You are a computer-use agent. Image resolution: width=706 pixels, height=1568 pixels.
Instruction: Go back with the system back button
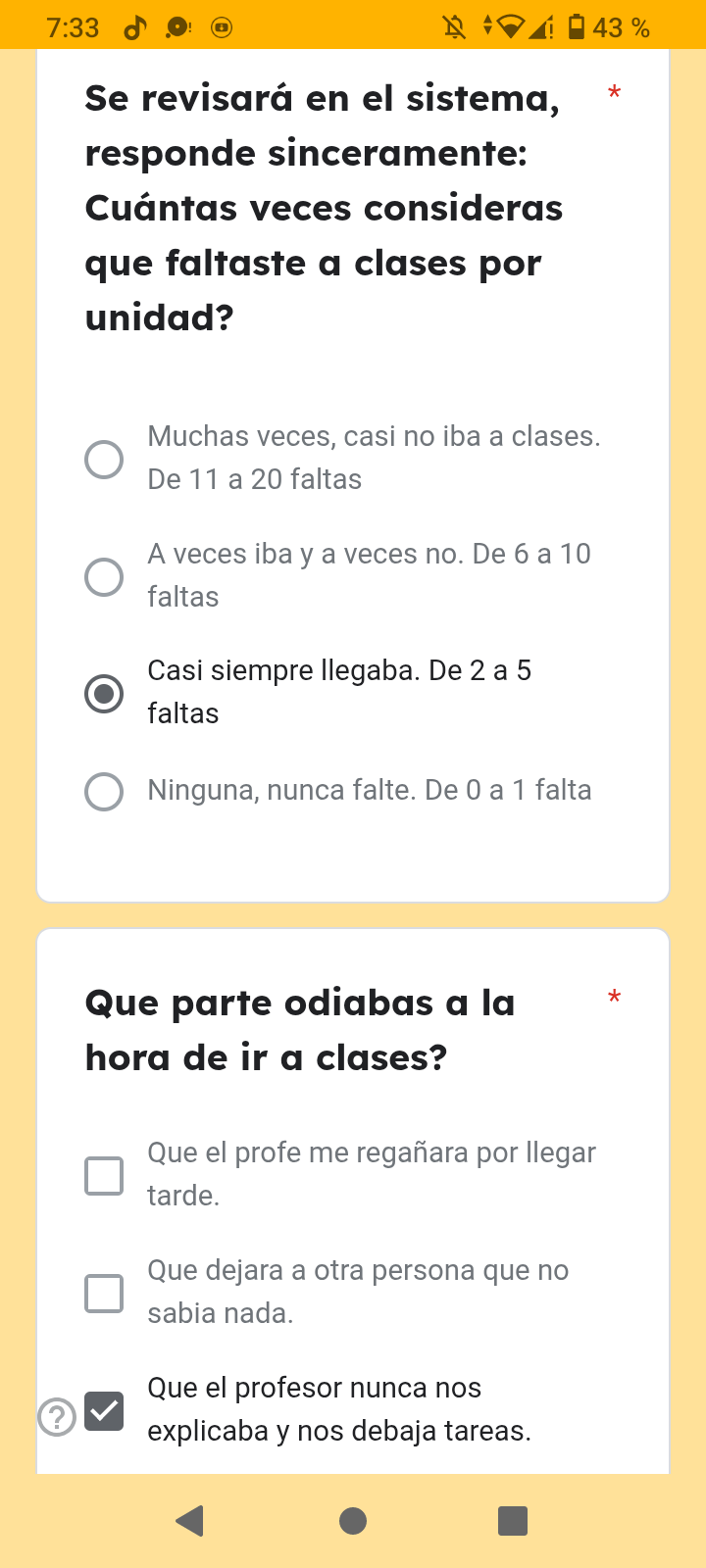click(x=189, y=1520)
